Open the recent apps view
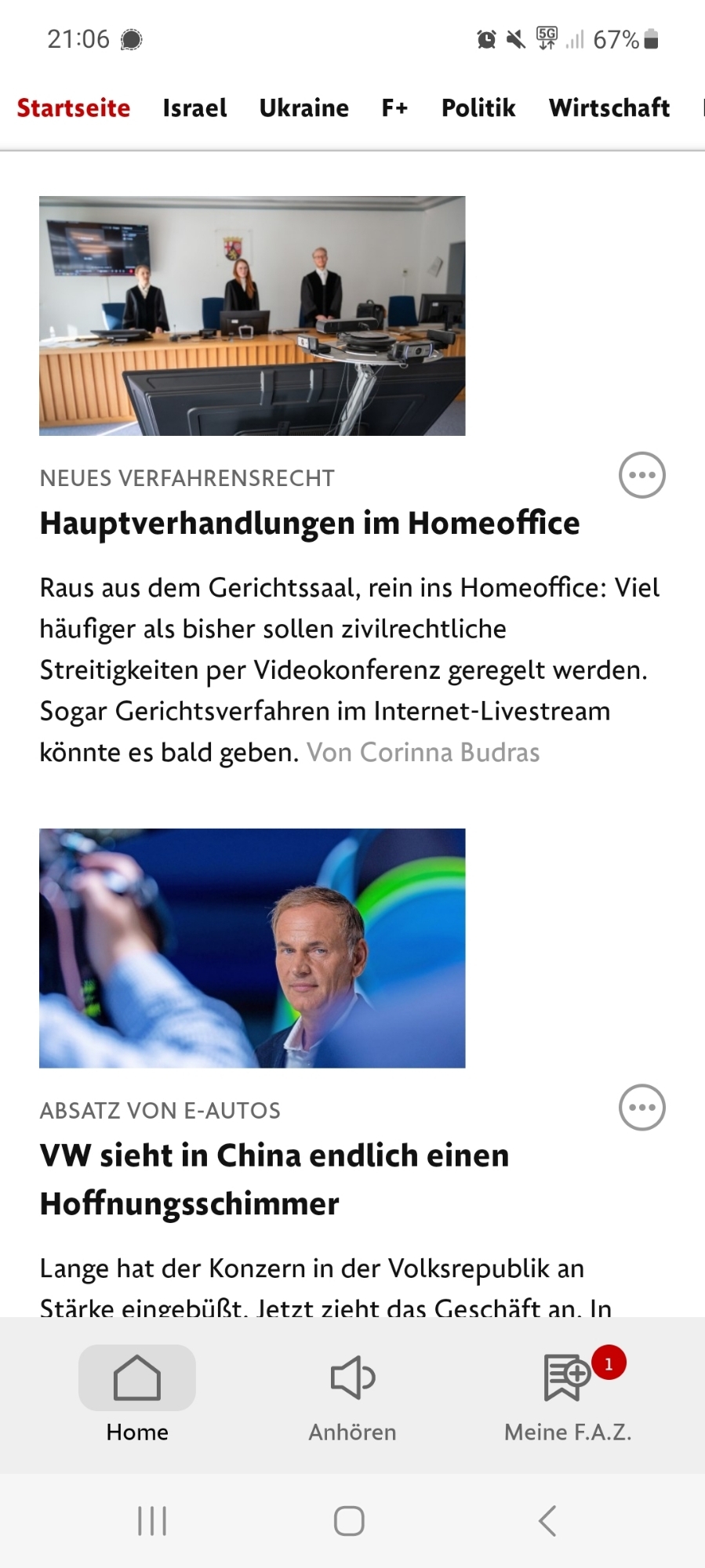The image size is (705, 1568). [152, 1521]
